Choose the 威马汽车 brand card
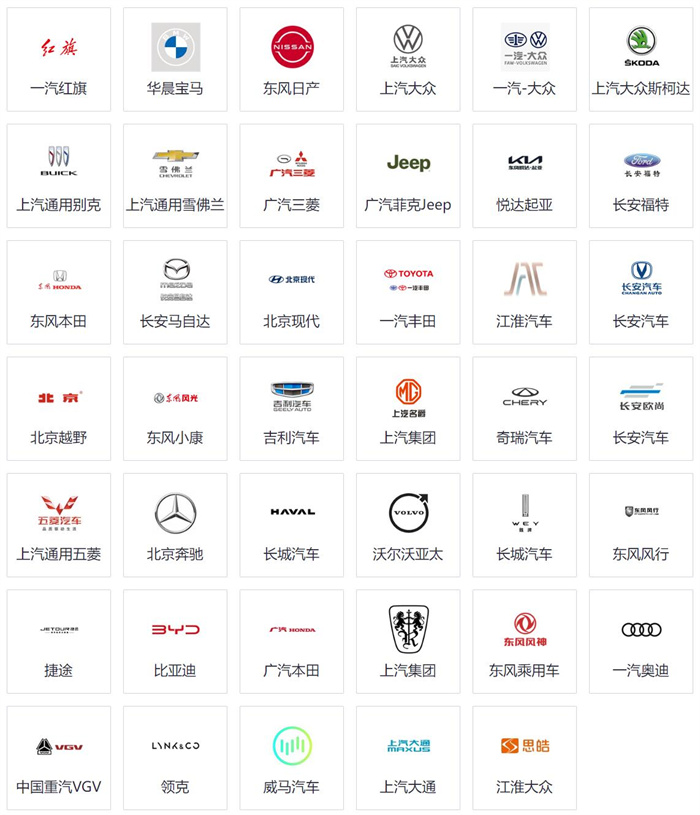The width and height of the screenshot is (700, 815). (292, 758)
